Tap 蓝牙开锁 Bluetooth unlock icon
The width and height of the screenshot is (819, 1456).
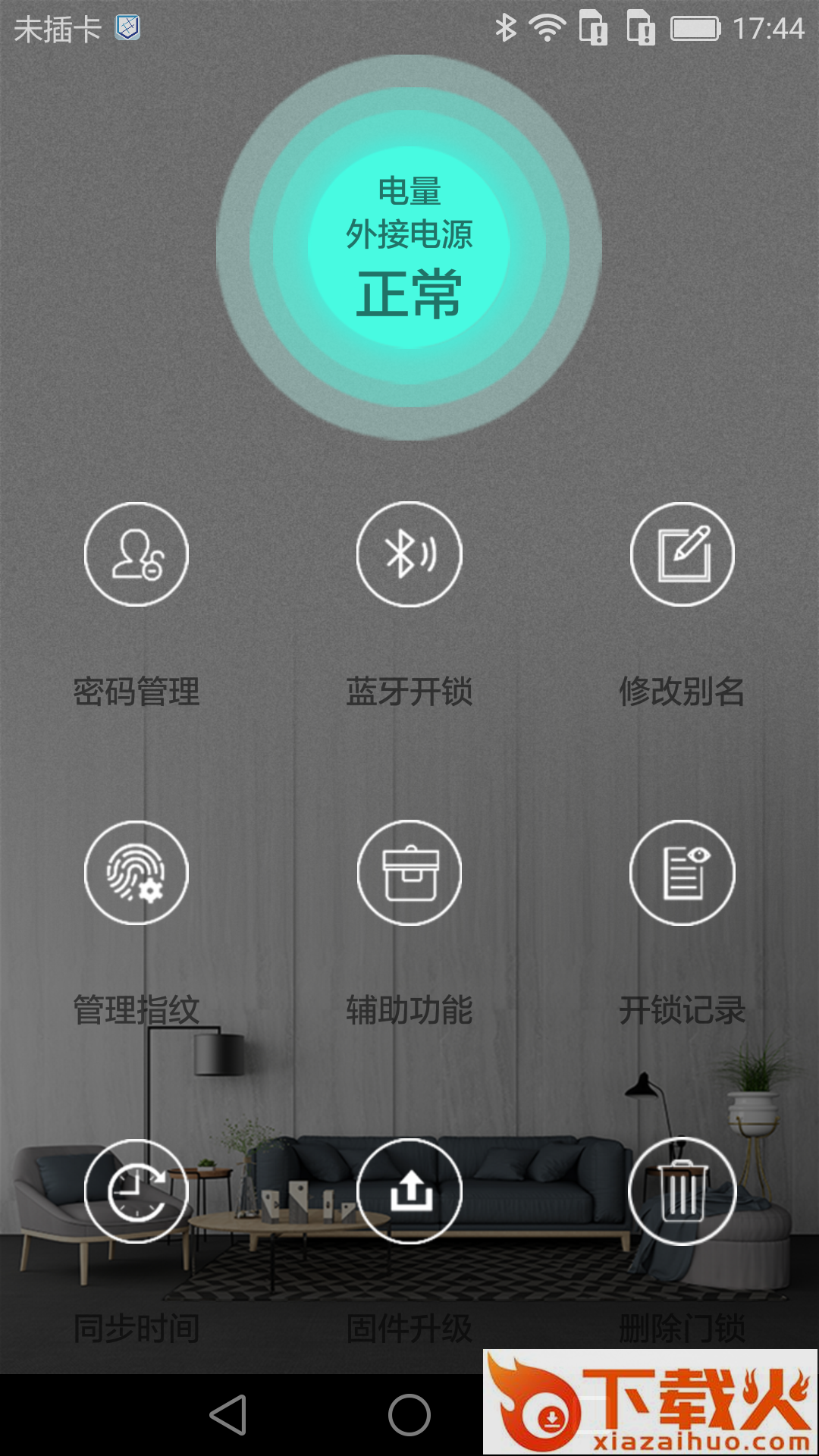[409, 554]
